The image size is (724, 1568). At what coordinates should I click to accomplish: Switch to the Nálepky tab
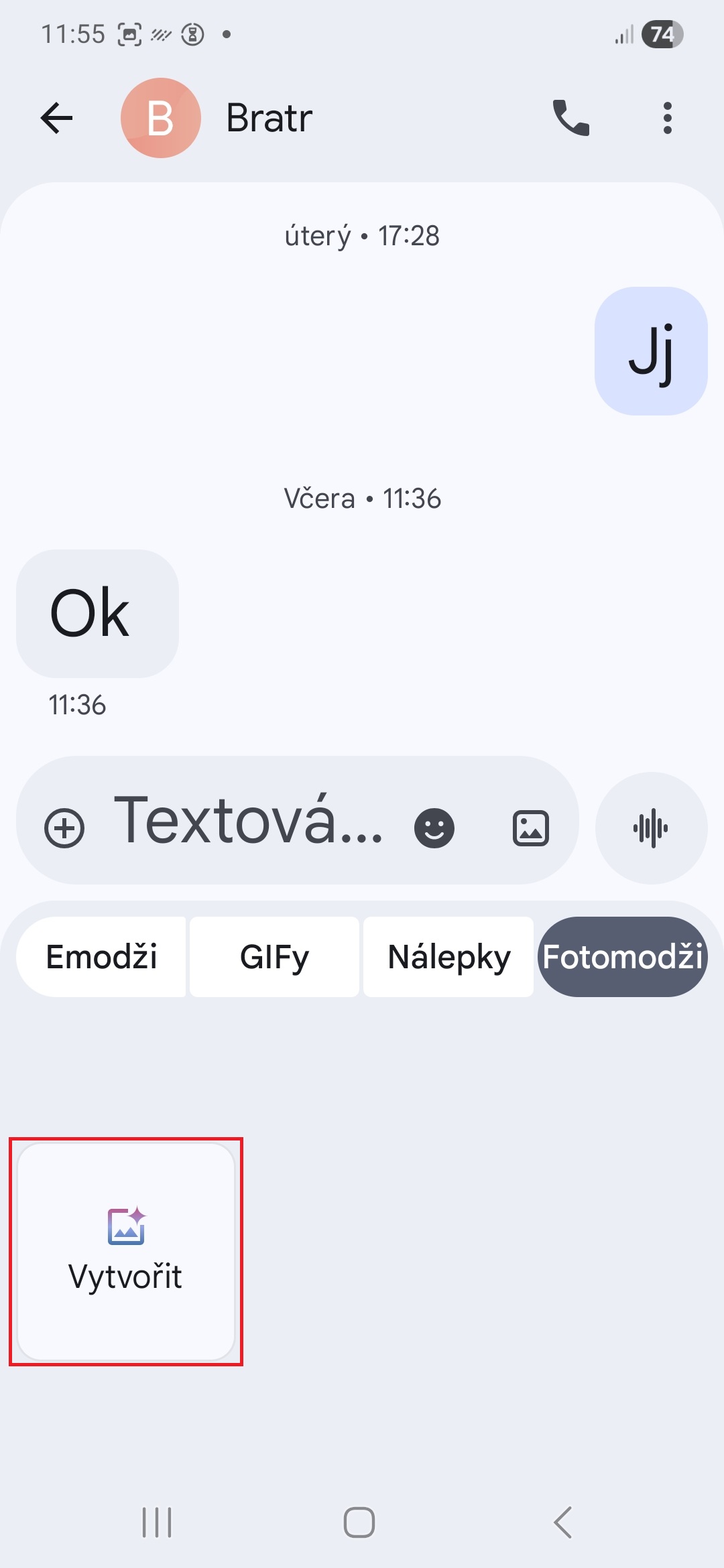pos(448,957)
